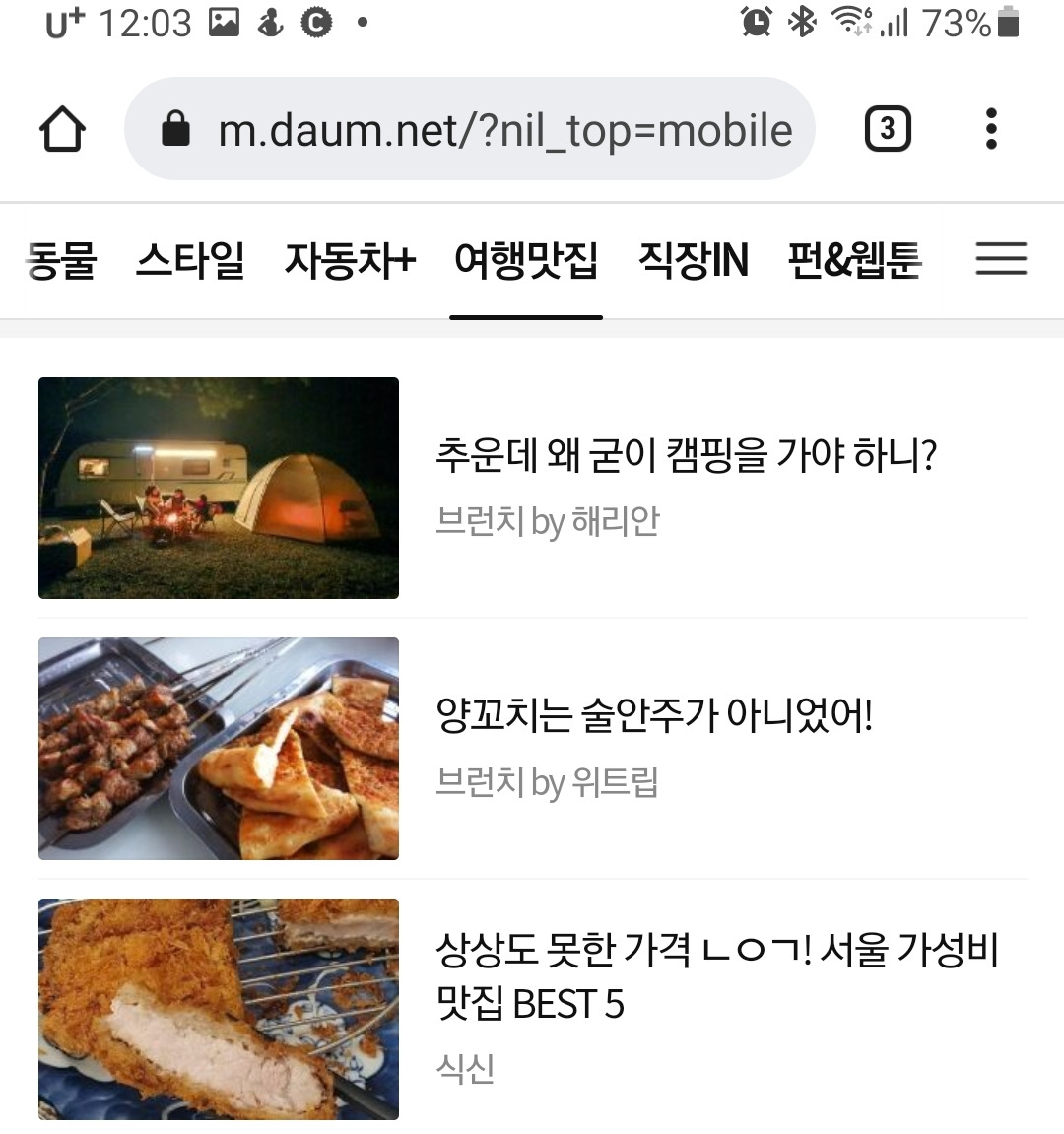
Task: Tap the camping tent article thumbnail
Action: pos(219,488)
